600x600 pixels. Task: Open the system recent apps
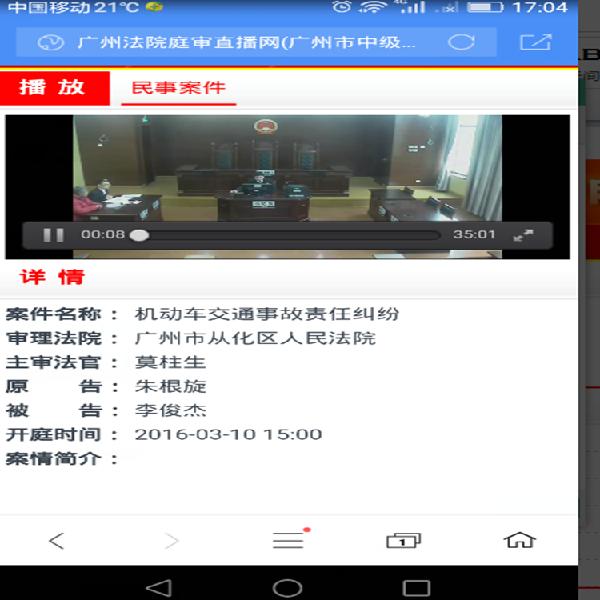[416, 587]
